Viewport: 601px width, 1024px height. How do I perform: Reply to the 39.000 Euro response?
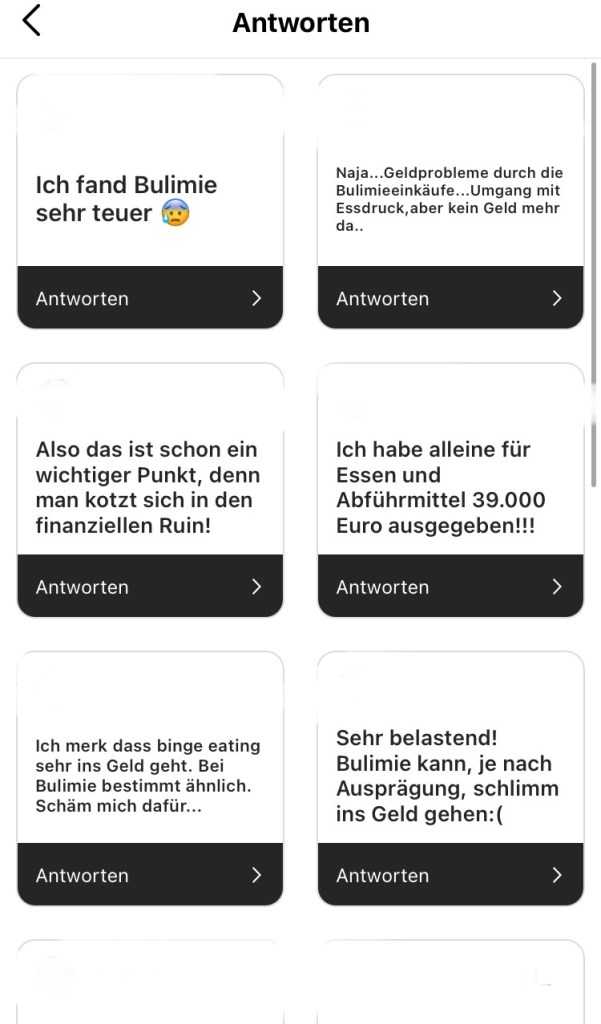450,587
